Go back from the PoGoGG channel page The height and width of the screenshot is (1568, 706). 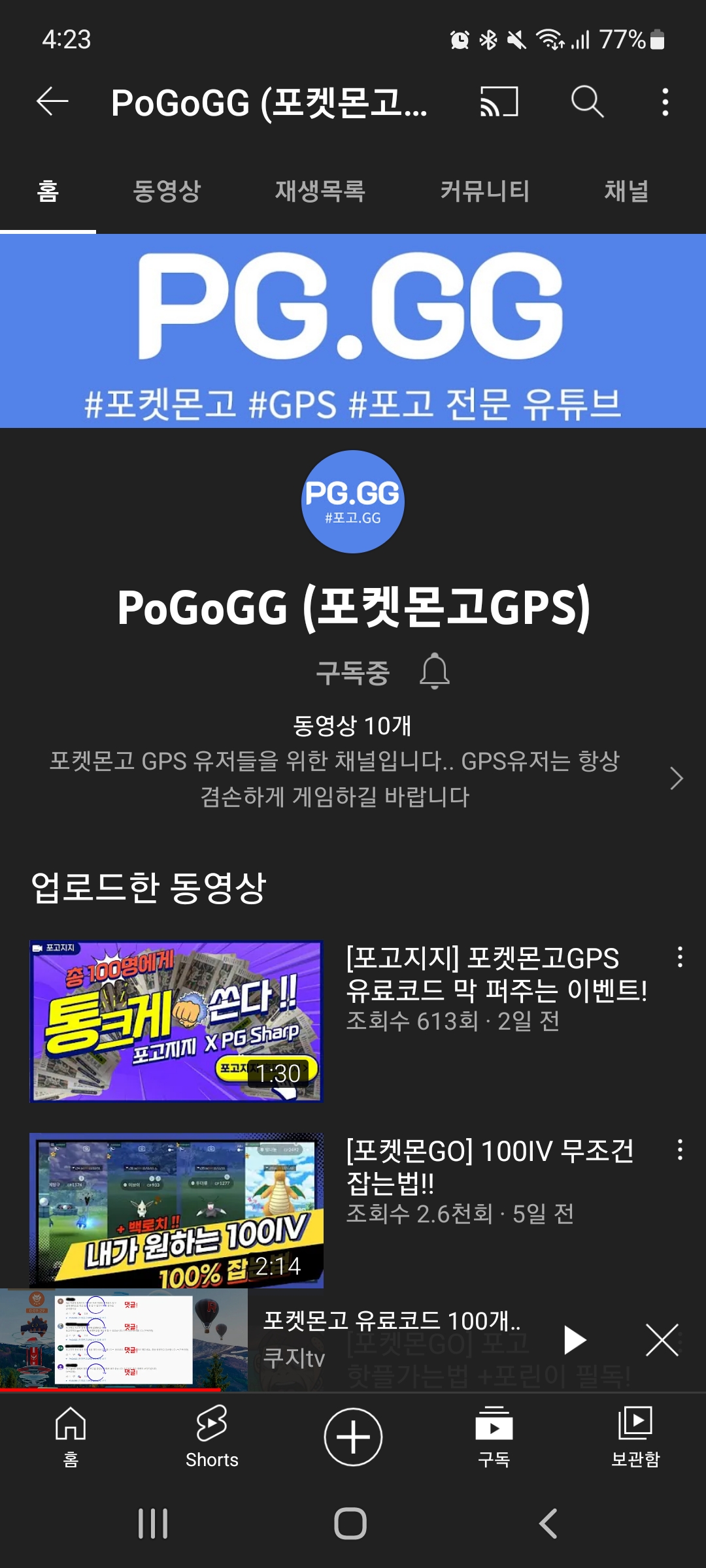pyautogui.click(x=52, y=102)
